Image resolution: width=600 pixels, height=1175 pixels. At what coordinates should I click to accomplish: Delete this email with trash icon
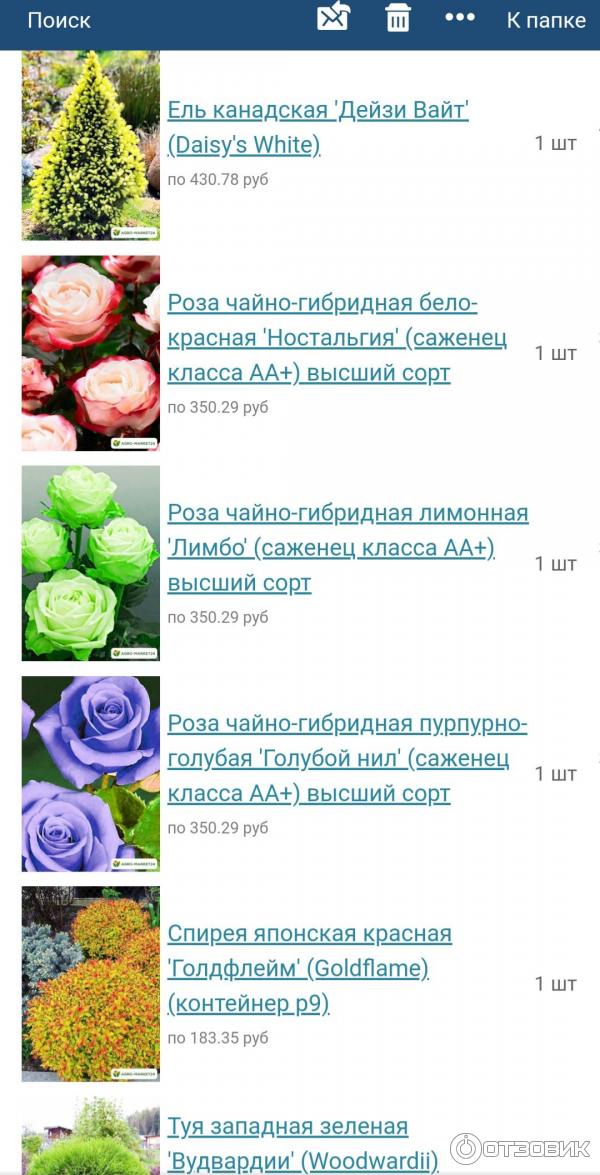pos(398,18)
